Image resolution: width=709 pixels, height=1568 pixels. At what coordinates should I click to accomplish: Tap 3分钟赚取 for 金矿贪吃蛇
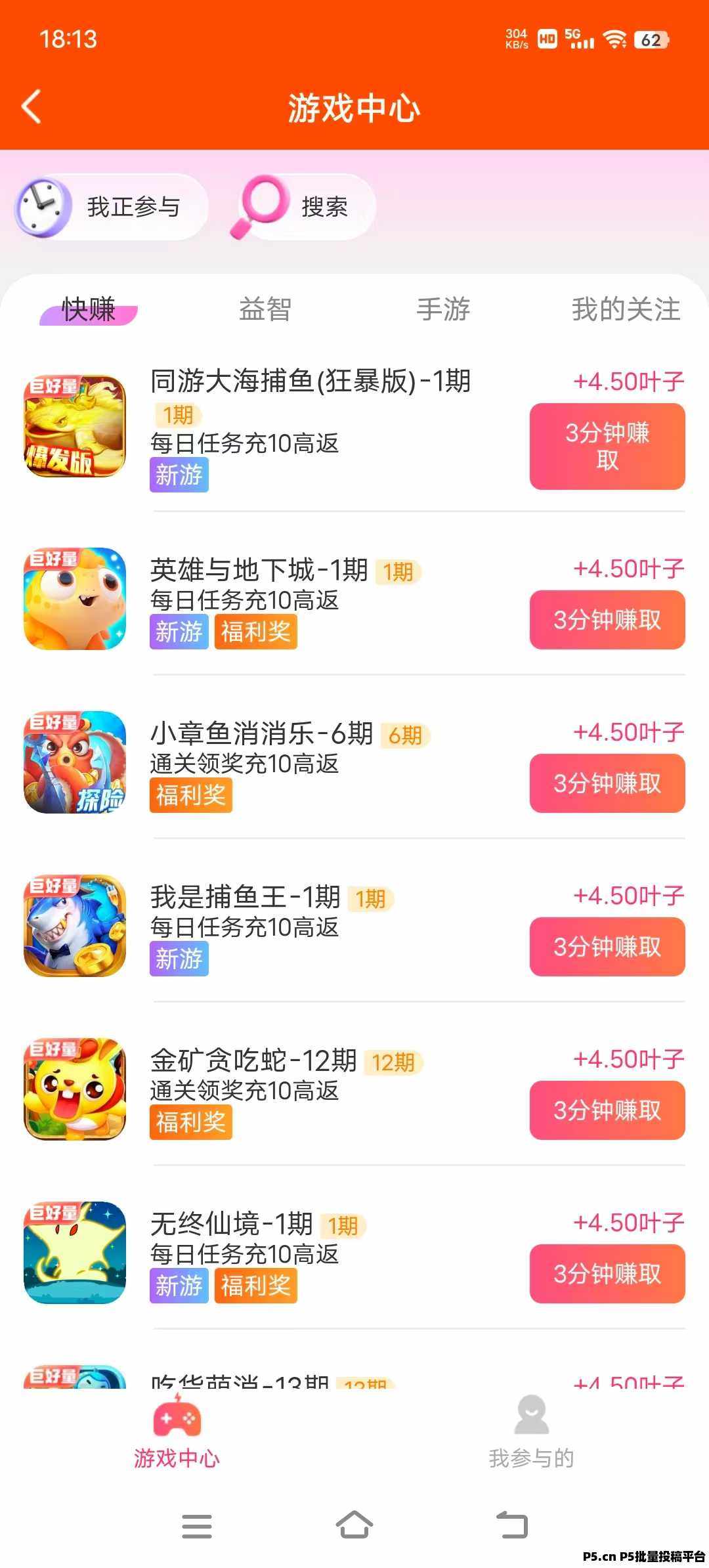(607, 1110)
